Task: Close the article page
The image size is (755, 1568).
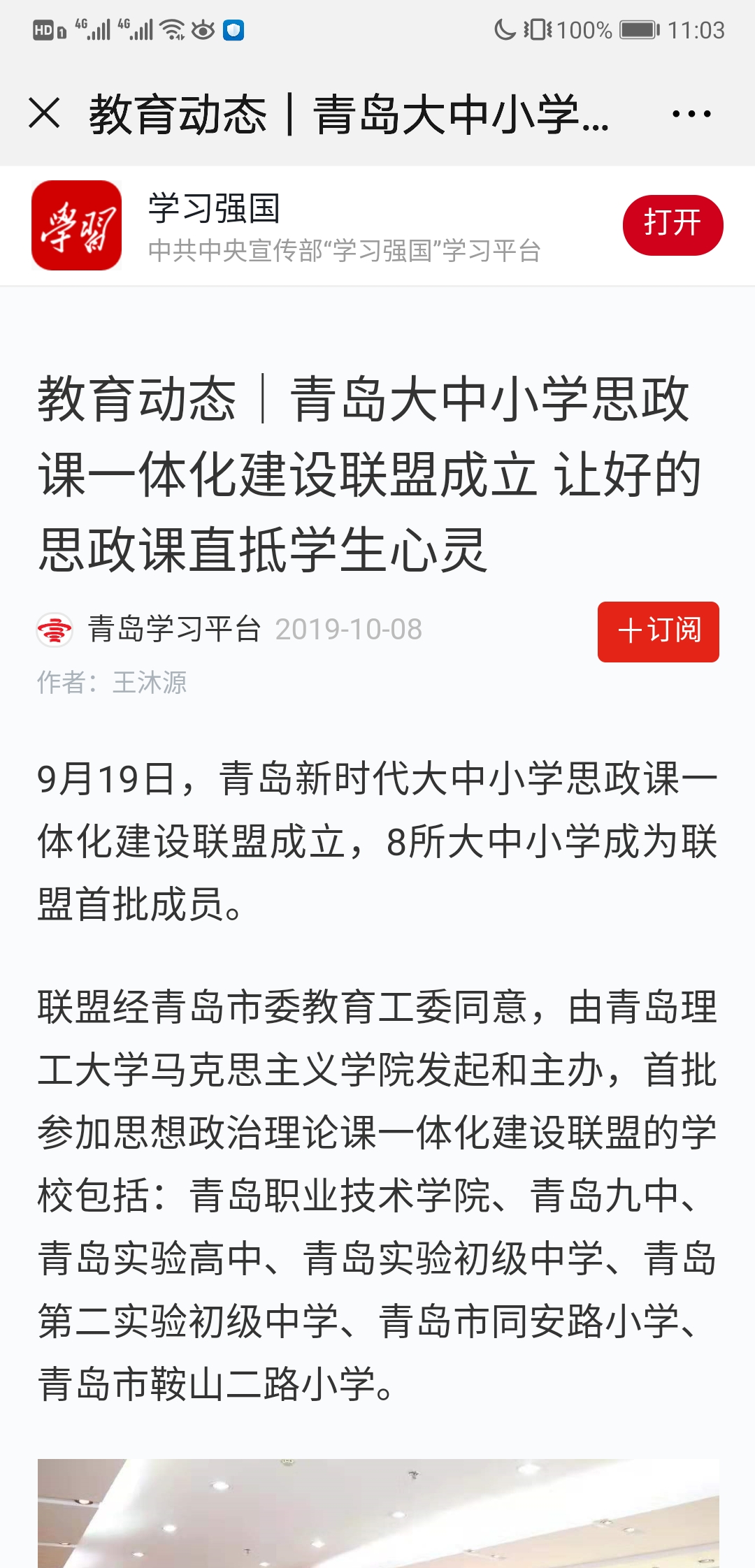Action: click(x=45, y=113)
